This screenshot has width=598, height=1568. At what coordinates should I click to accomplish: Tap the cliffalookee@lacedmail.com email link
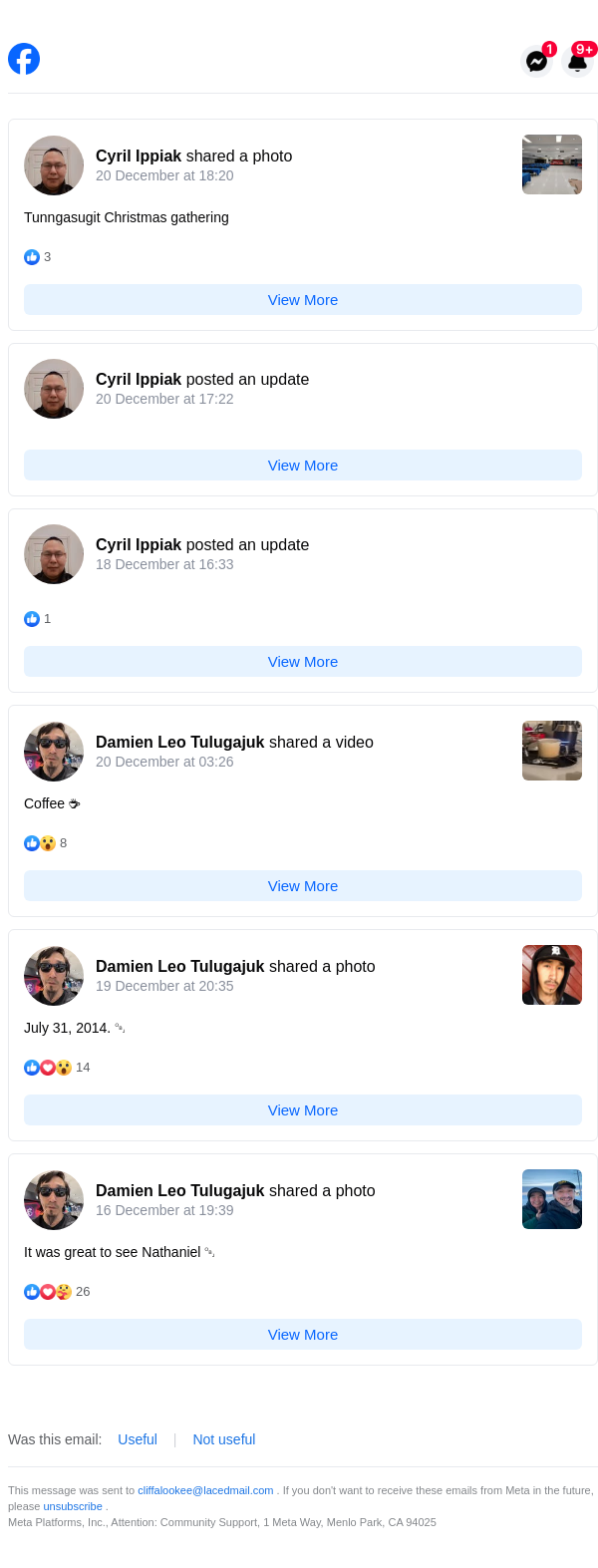point(205,1490)
